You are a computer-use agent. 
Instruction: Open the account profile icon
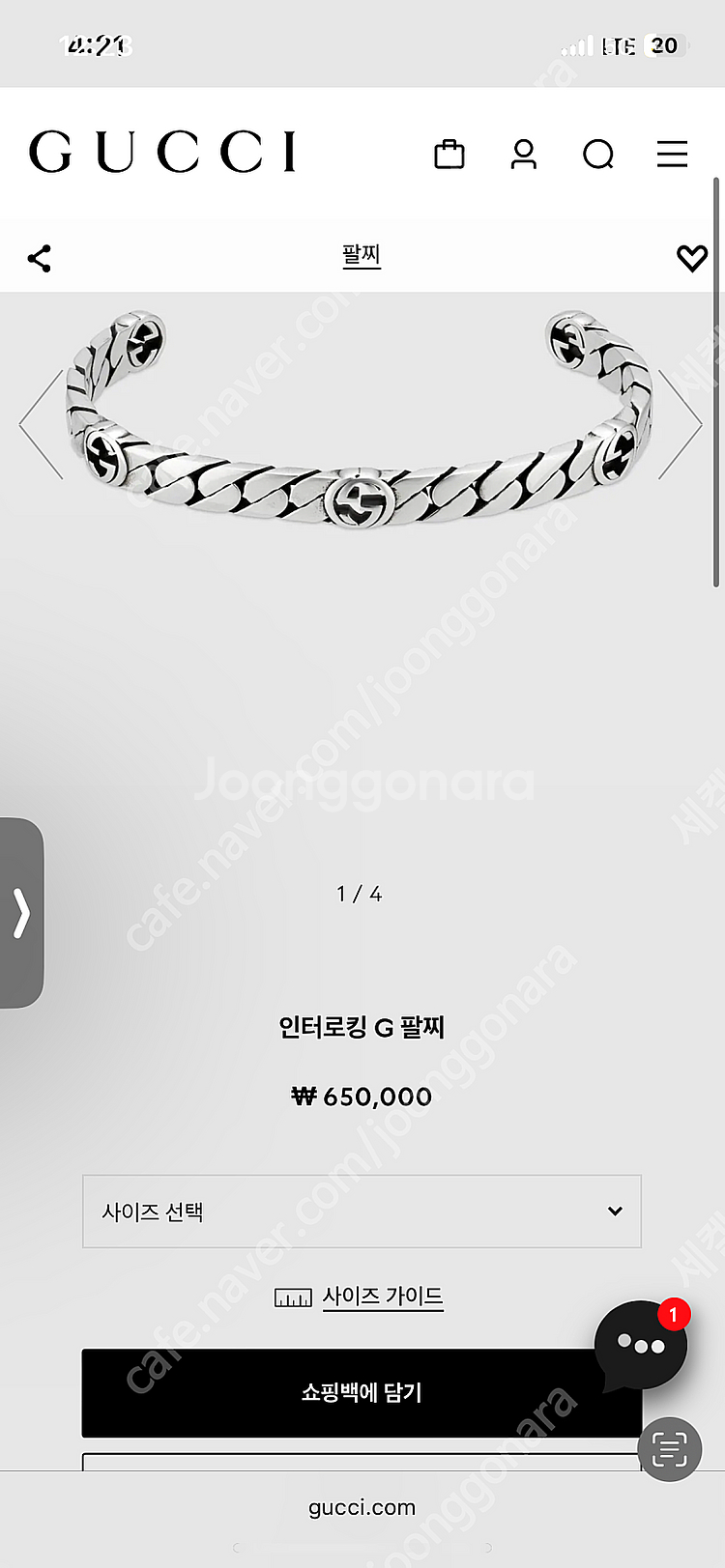[524, 155]
